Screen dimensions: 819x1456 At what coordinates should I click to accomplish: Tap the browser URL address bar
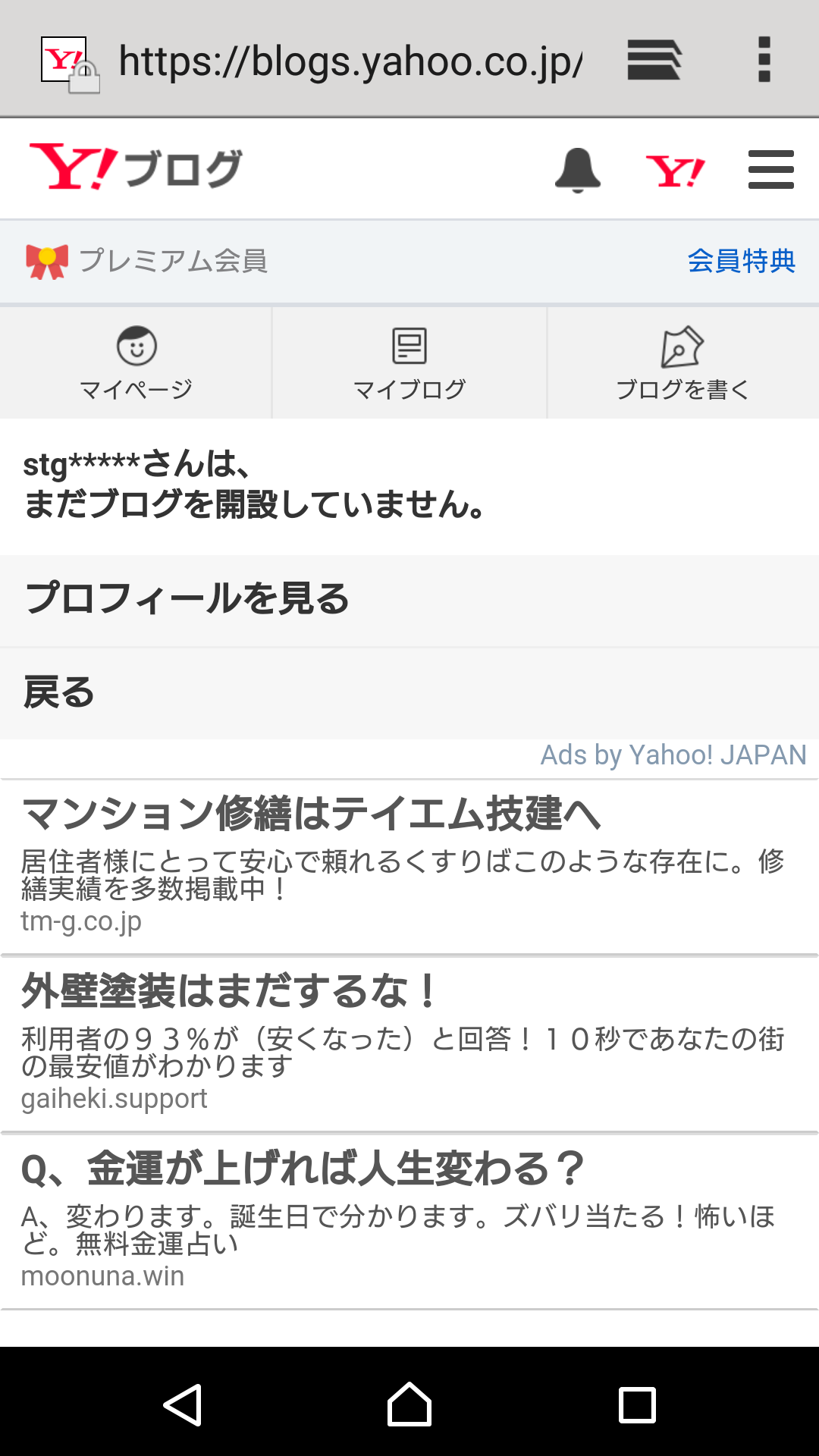(x=350, y=61)
